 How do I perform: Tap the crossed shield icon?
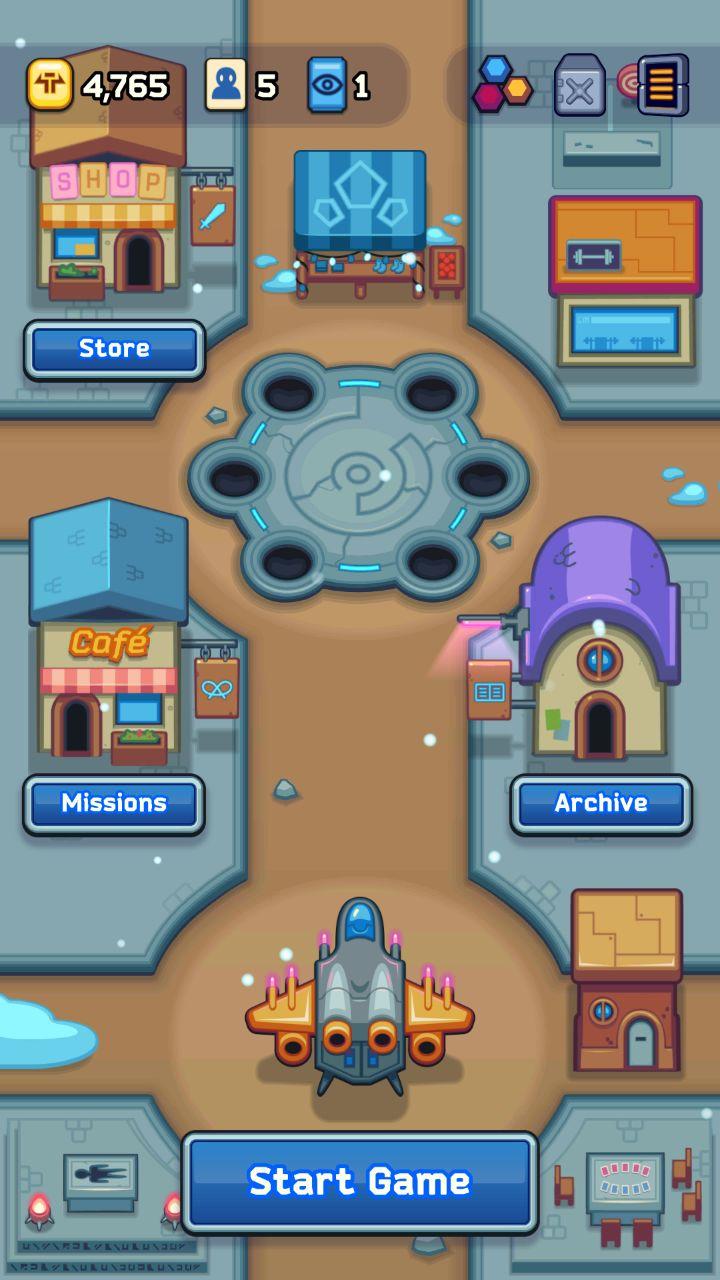point(580,87)
